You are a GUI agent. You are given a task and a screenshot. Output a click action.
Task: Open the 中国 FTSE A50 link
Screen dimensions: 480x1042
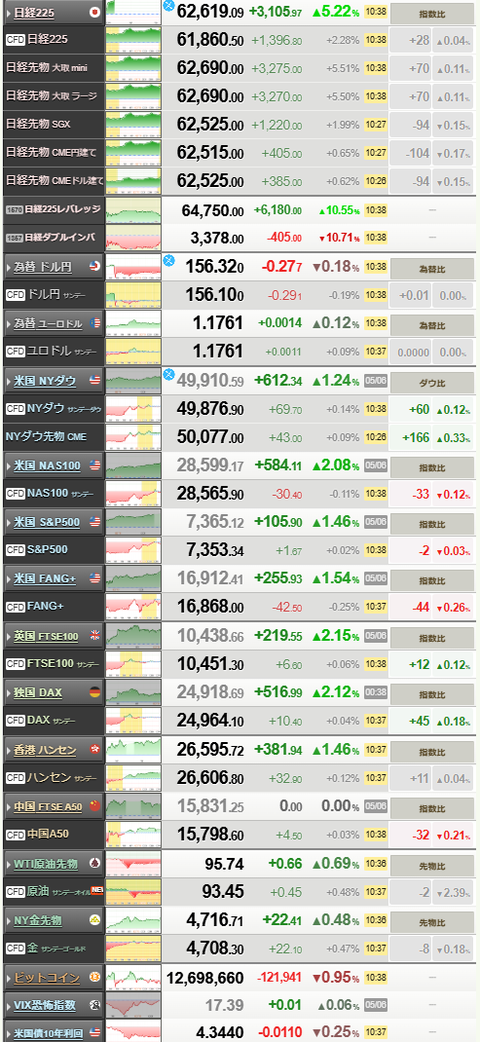pos(48,807)
